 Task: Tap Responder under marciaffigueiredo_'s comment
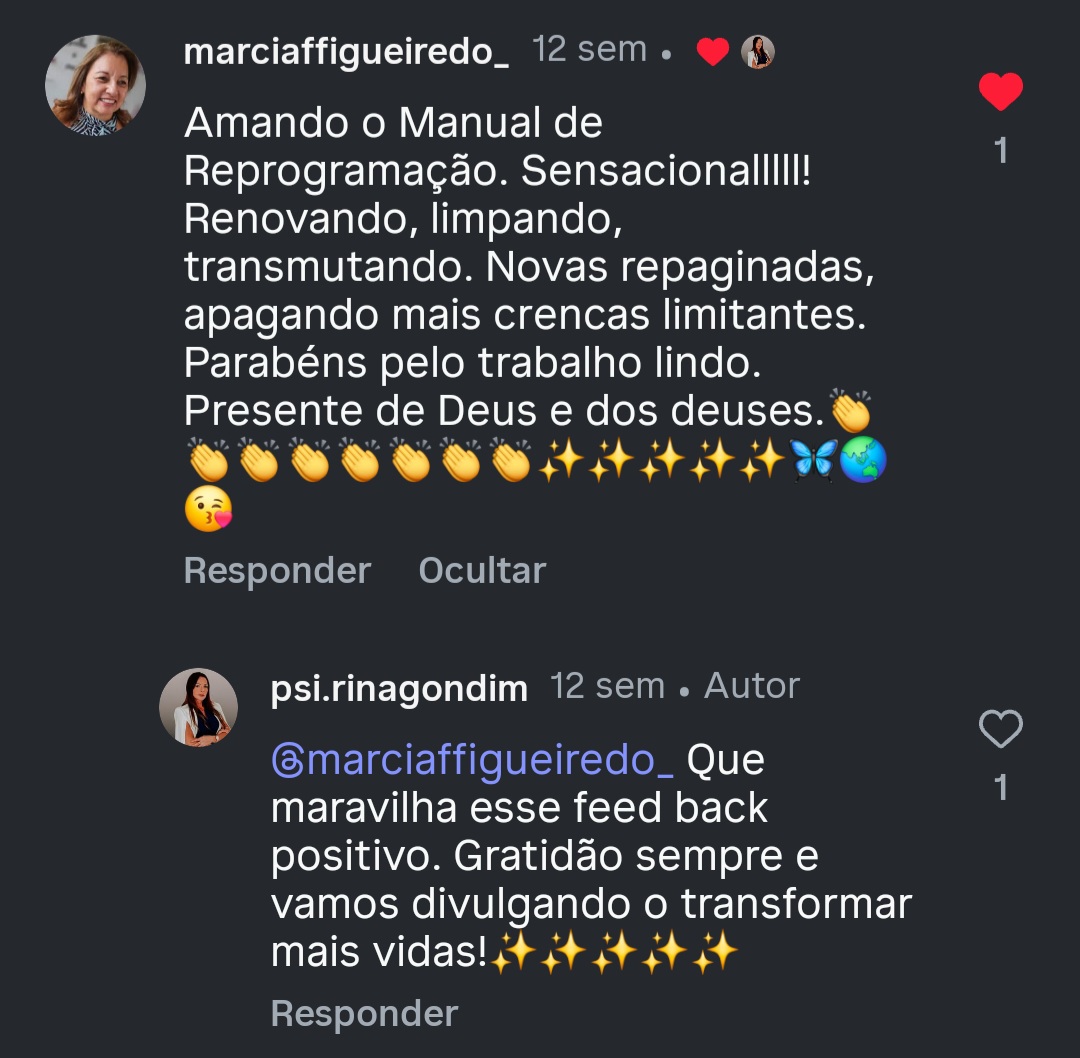tap(277, 570)
